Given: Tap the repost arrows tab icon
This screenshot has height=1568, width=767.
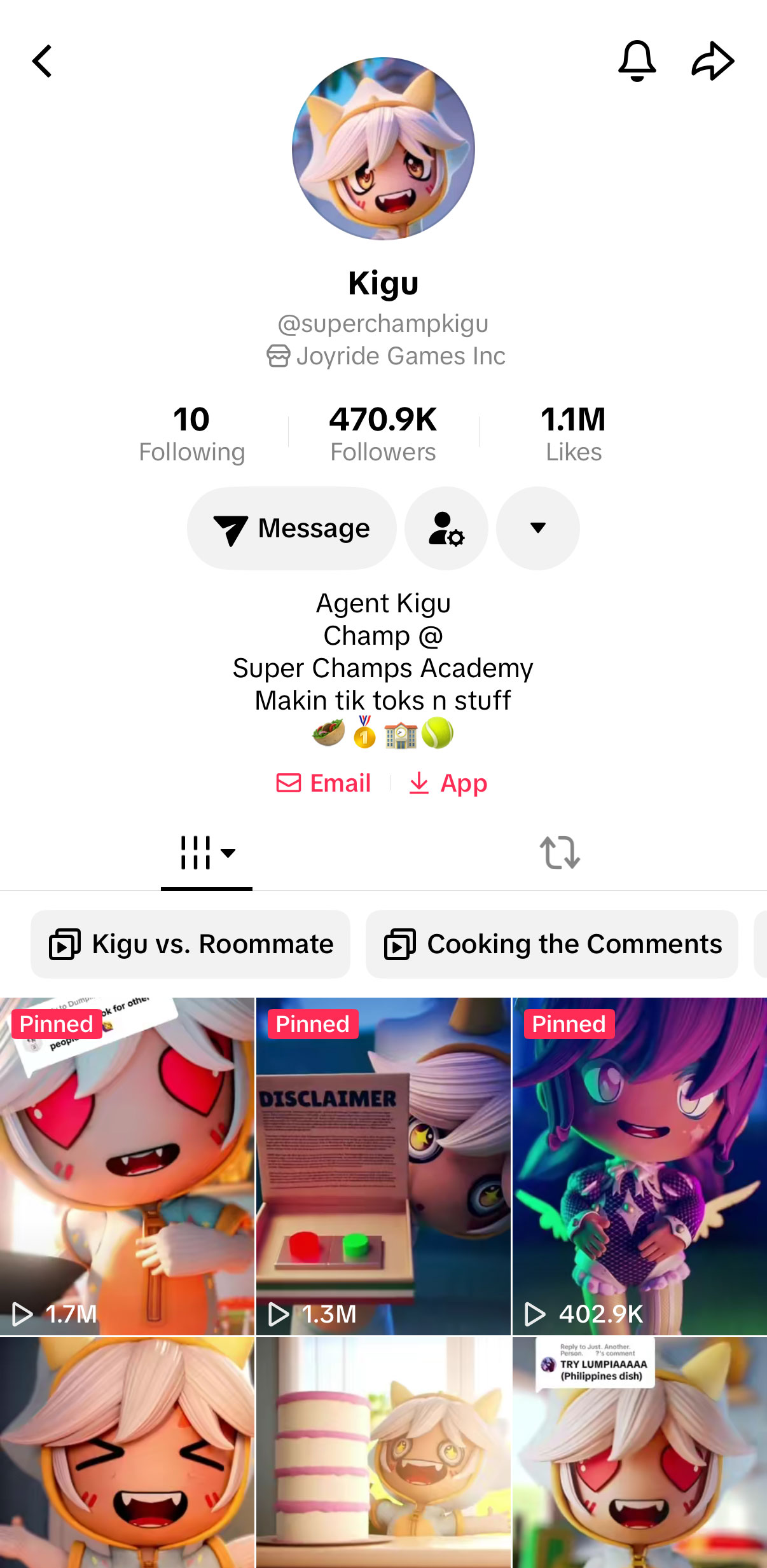Looking at the screenshot, I should 559,853.
